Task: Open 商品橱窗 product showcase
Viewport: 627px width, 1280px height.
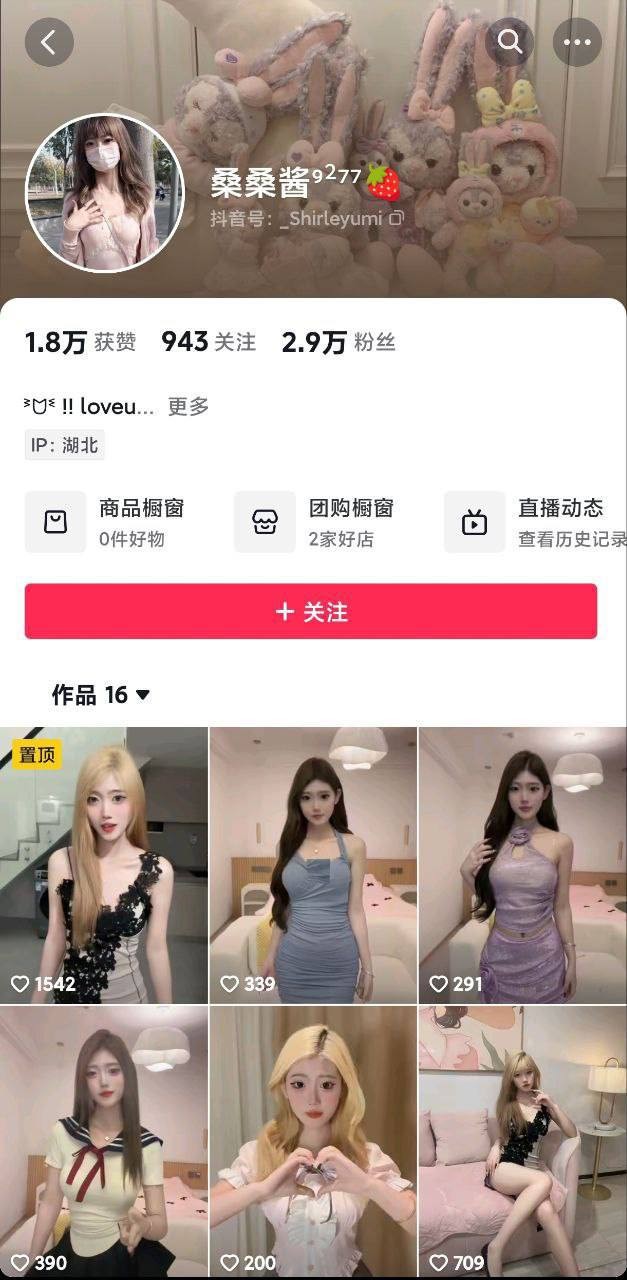Action: point(110,521)
